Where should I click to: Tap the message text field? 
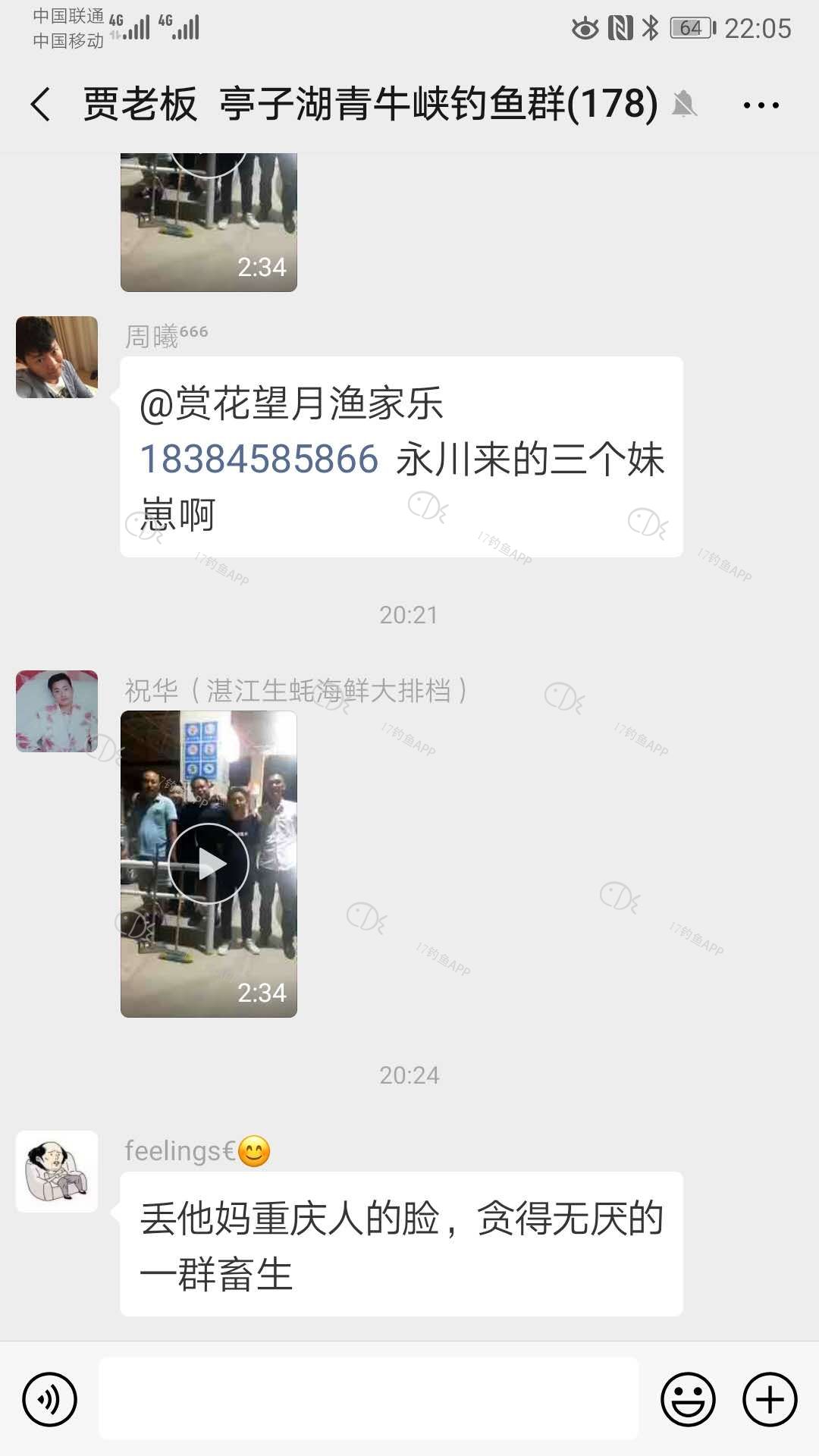pos(369,1399)
